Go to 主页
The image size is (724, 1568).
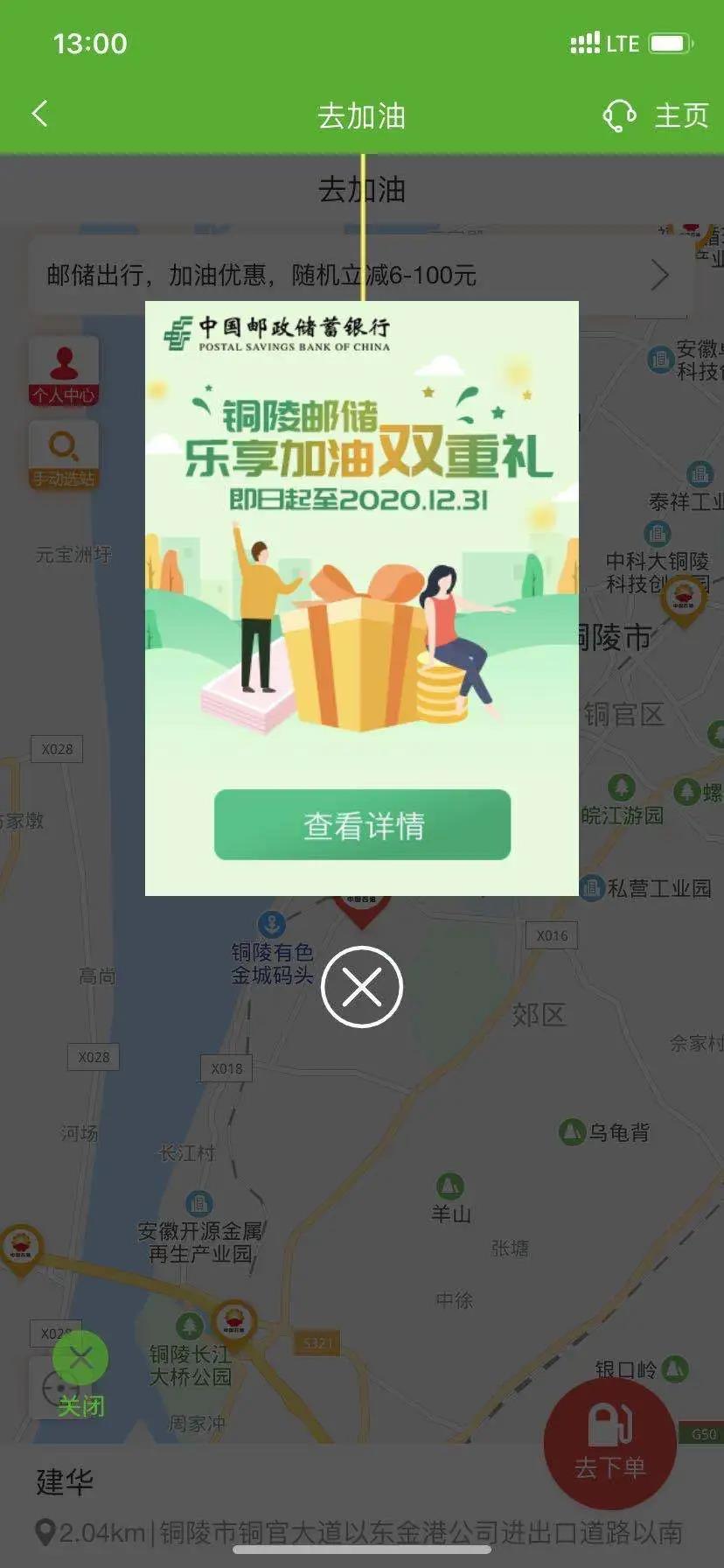coord(681,115)
